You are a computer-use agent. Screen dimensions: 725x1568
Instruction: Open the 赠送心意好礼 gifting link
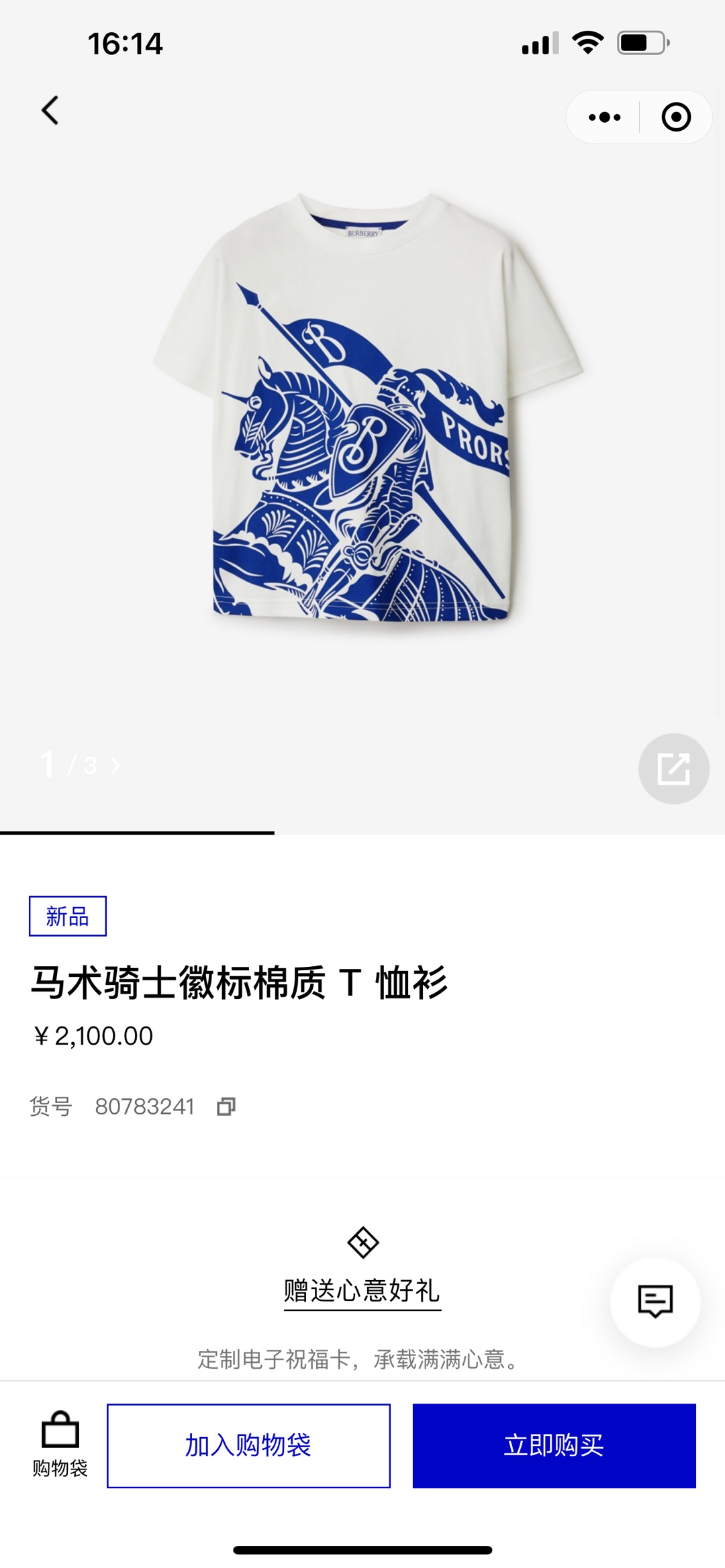(362, 1291)
